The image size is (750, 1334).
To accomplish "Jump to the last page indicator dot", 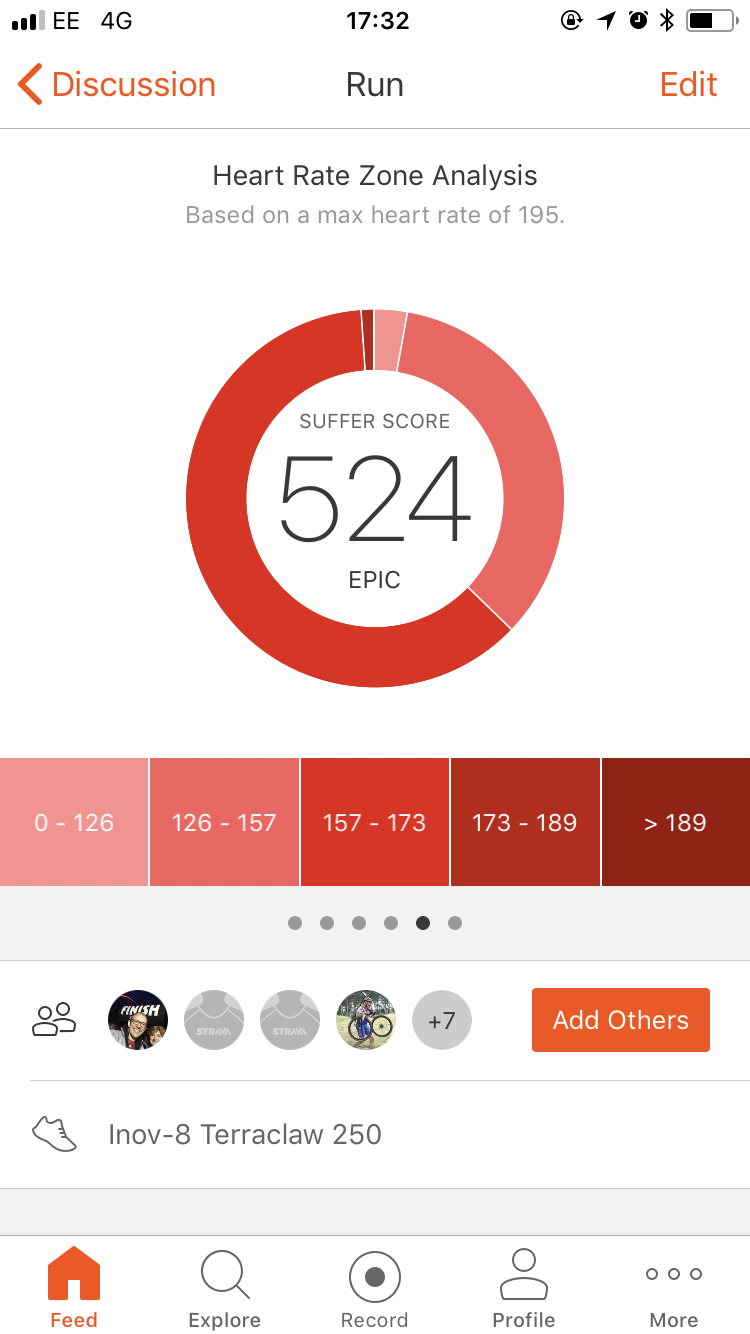I will point(455,923).
